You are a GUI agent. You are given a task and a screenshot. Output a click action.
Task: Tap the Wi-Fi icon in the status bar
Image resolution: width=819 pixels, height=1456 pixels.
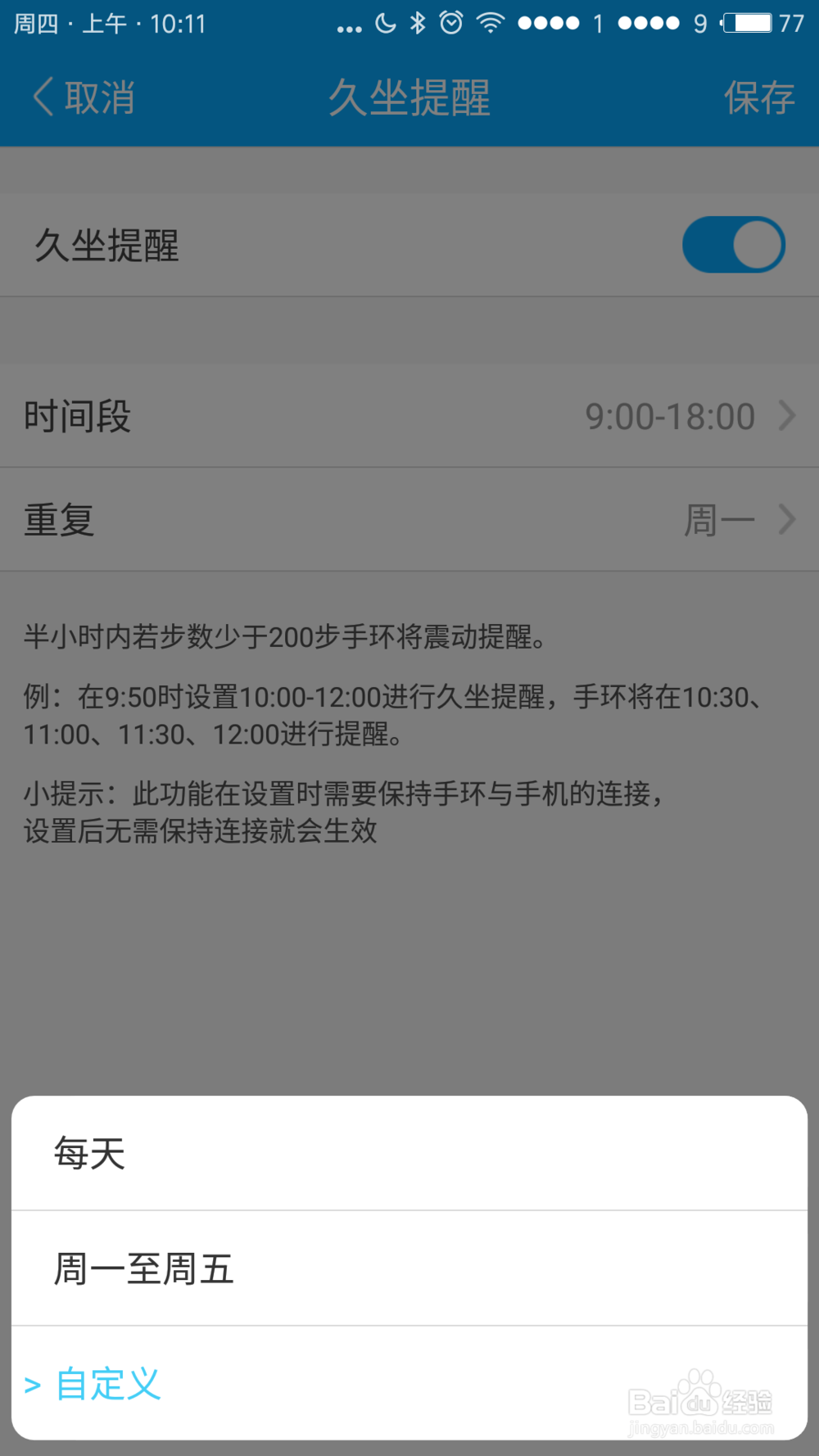(x=490, y=25)
